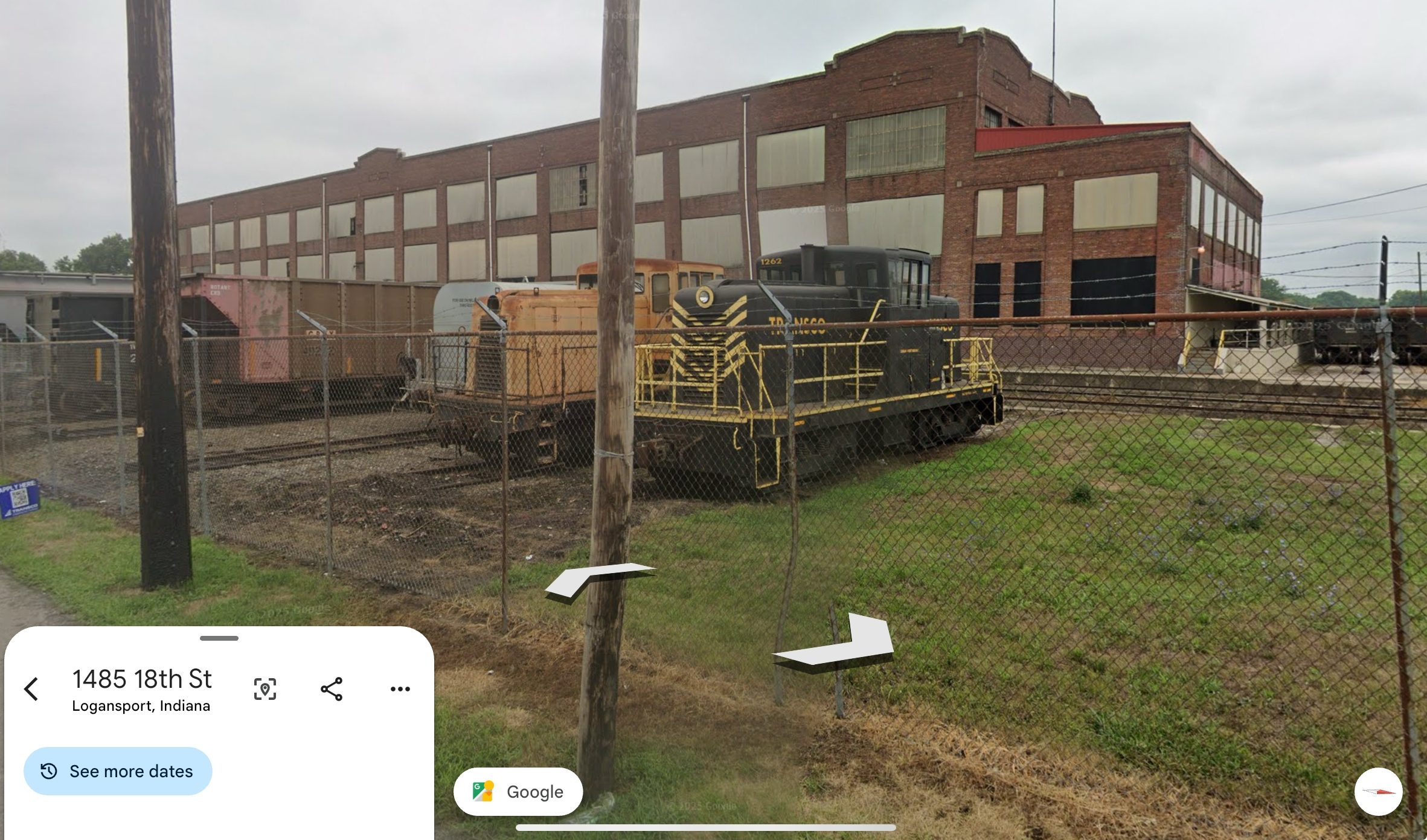1427x840 pixels.
Task: Open the three-dot overflow menu
Action: tap(400, 689)
